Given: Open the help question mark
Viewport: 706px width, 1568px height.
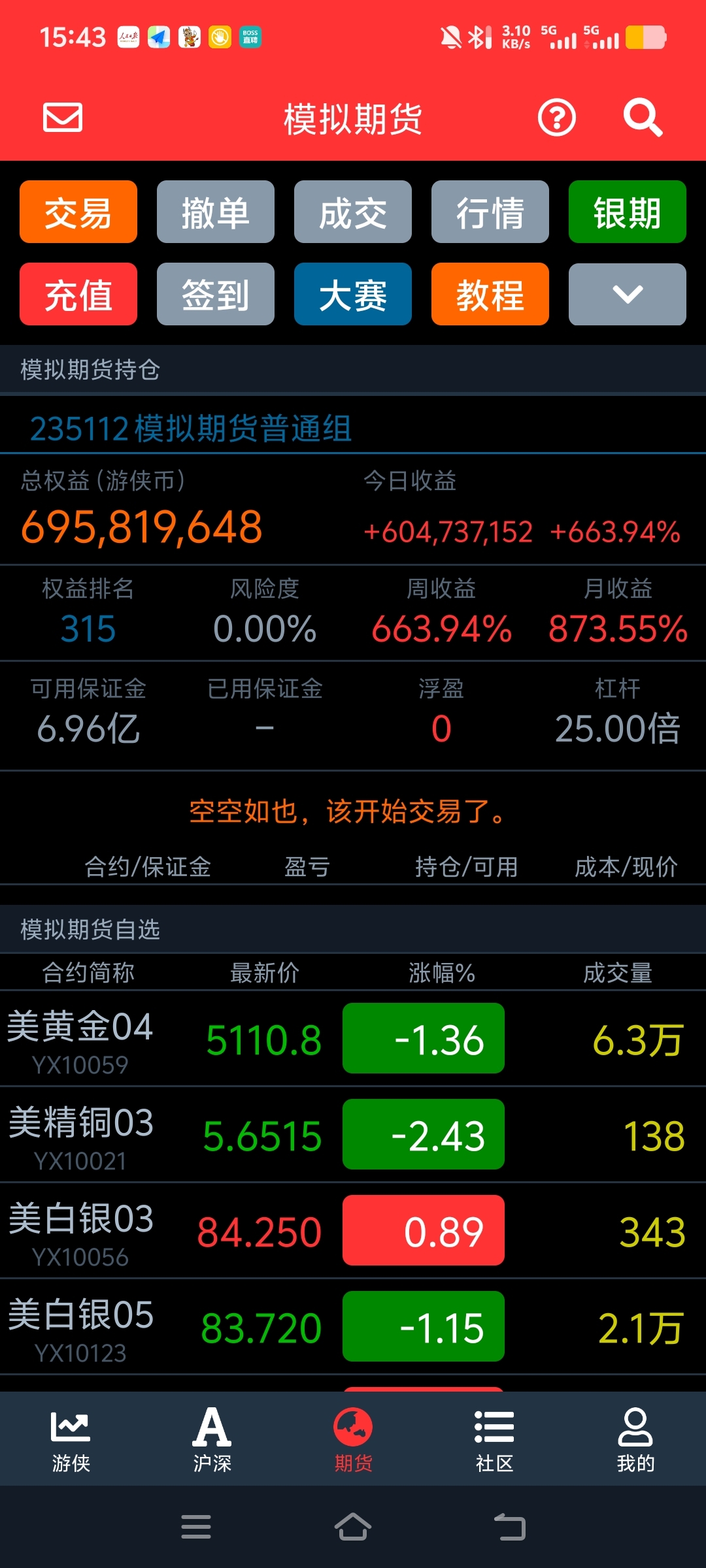Looking at the screenshot, I should tap(556, 118).
